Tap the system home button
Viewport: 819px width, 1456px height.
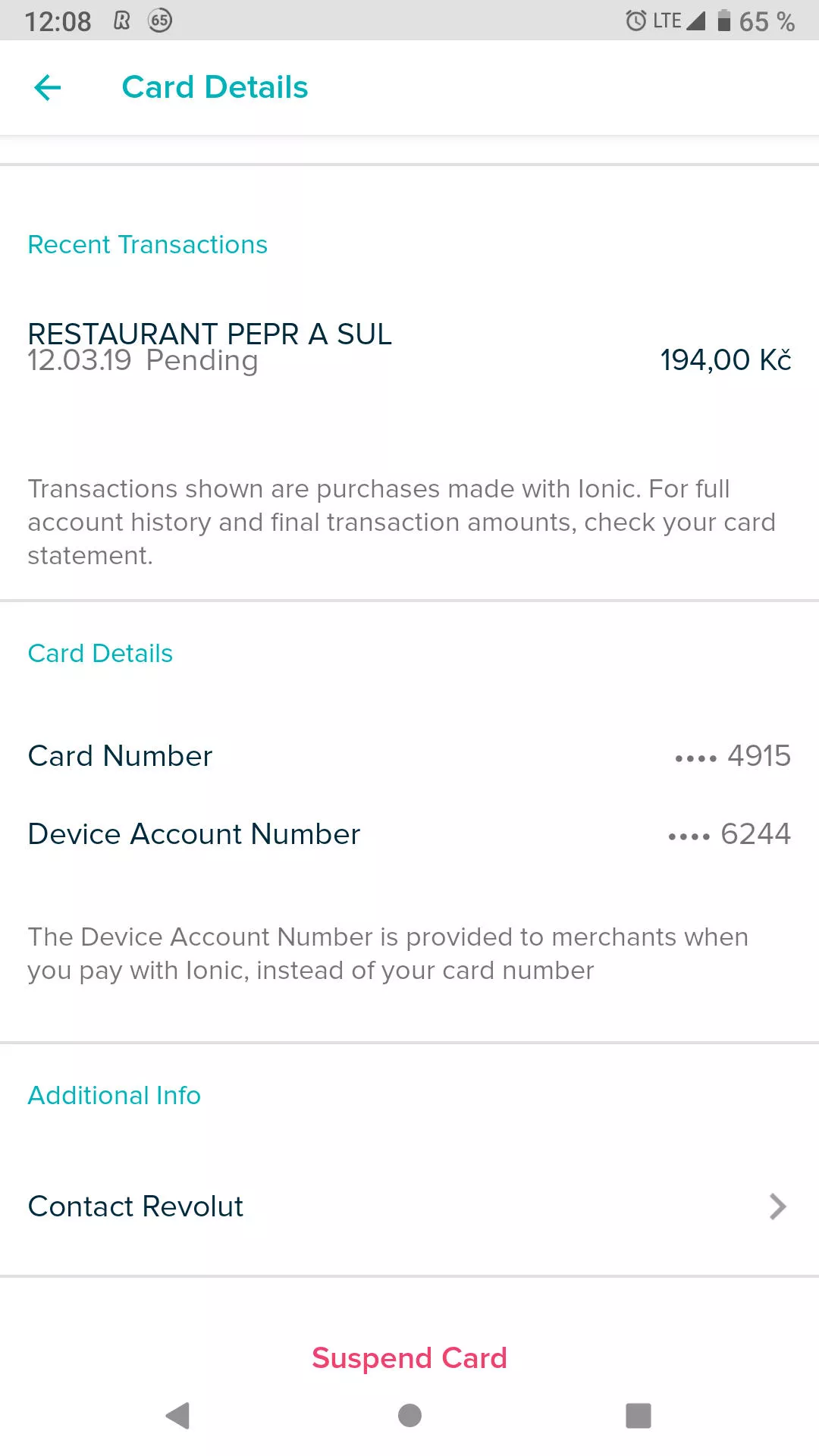point(409,1415)
